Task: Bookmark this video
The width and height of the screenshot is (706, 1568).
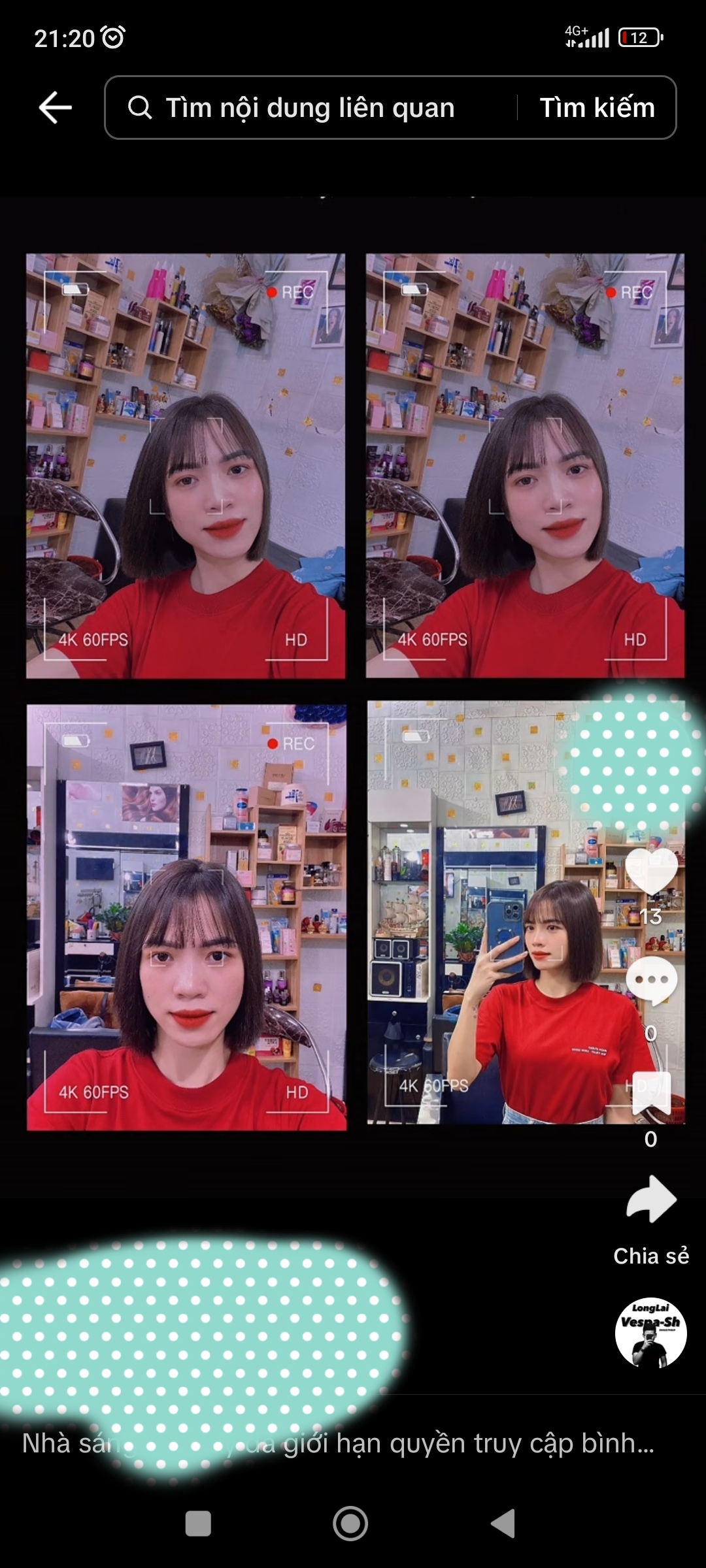Action: point(651,1092)
